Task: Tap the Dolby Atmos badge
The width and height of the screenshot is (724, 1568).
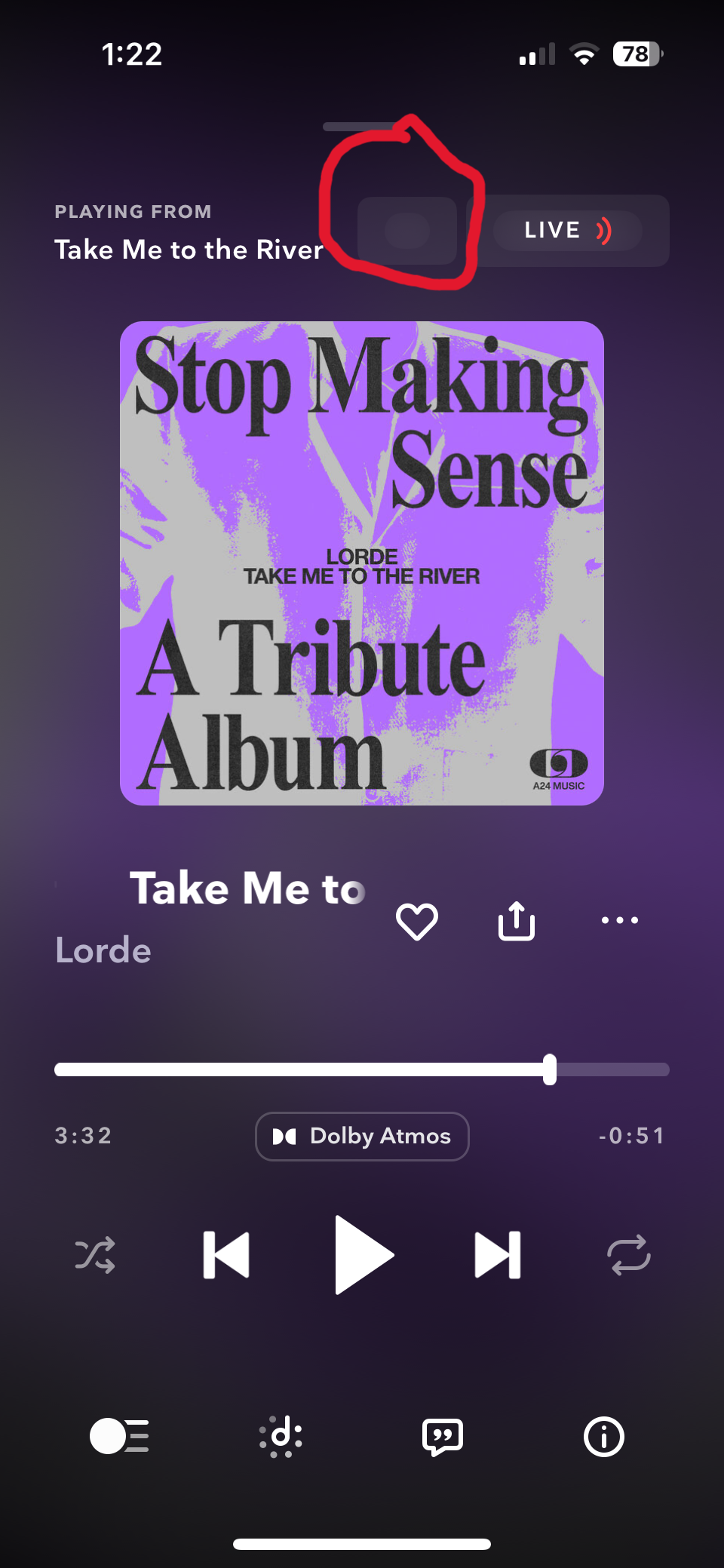Action: (362, 1136)
